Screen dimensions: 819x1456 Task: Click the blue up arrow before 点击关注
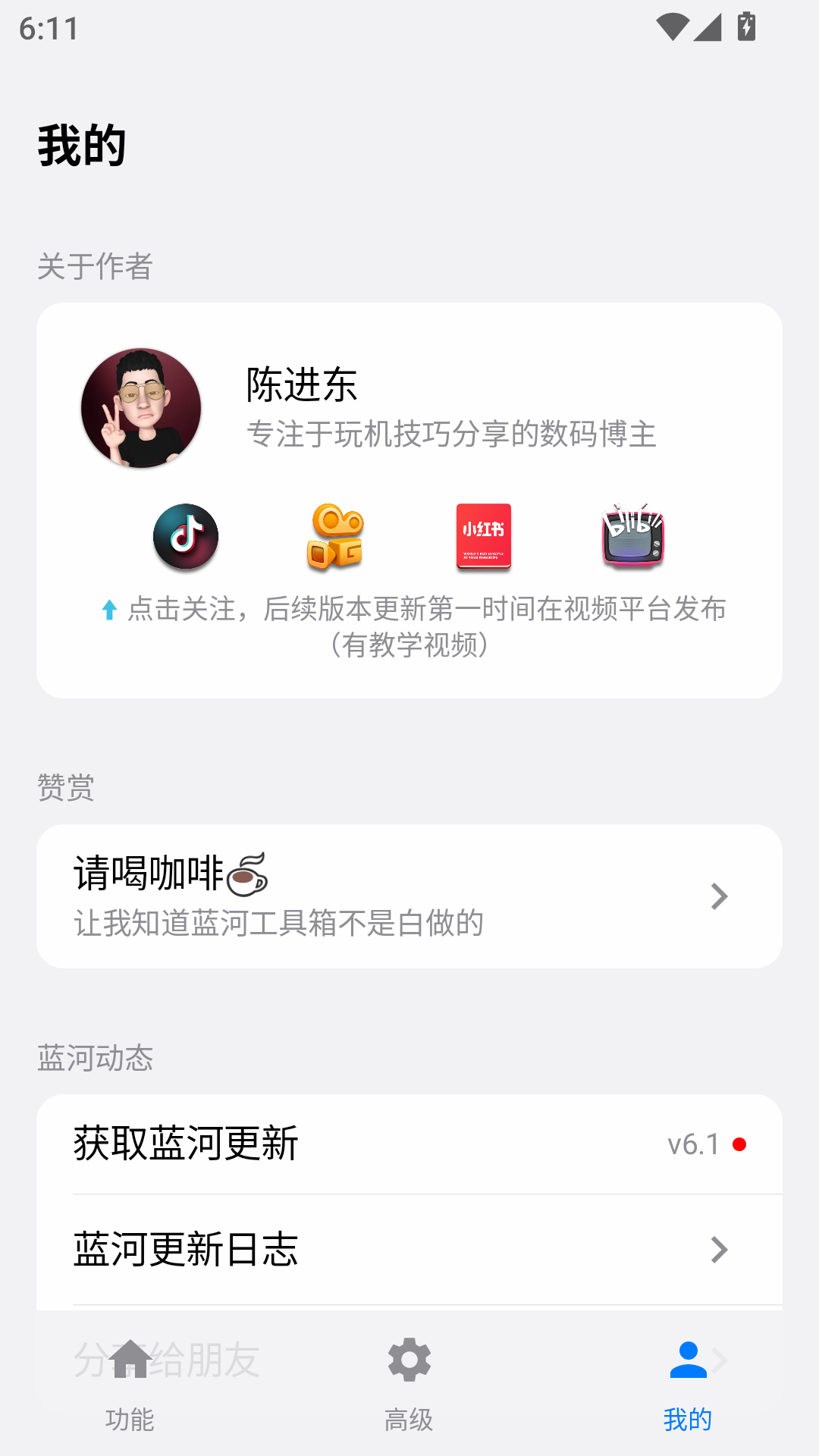coord(108,609)
